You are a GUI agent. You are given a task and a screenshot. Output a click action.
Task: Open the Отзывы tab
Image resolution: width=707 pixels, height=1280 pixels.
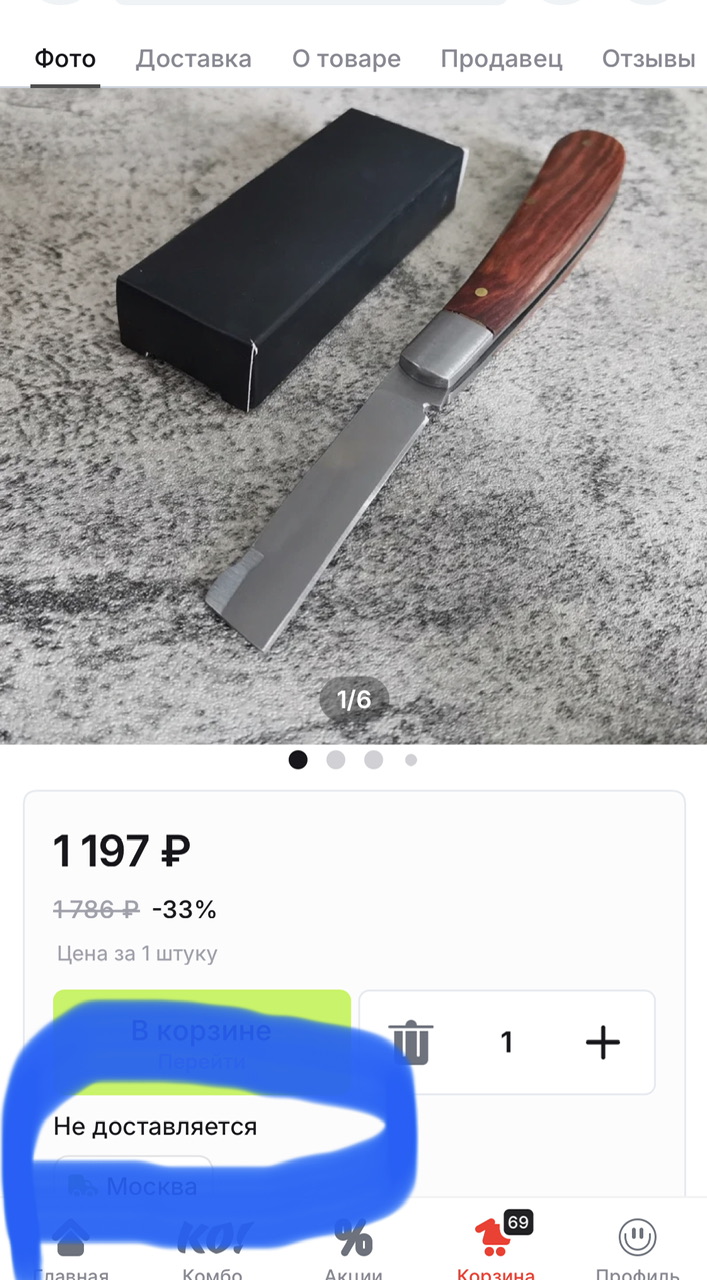[648, 59]
